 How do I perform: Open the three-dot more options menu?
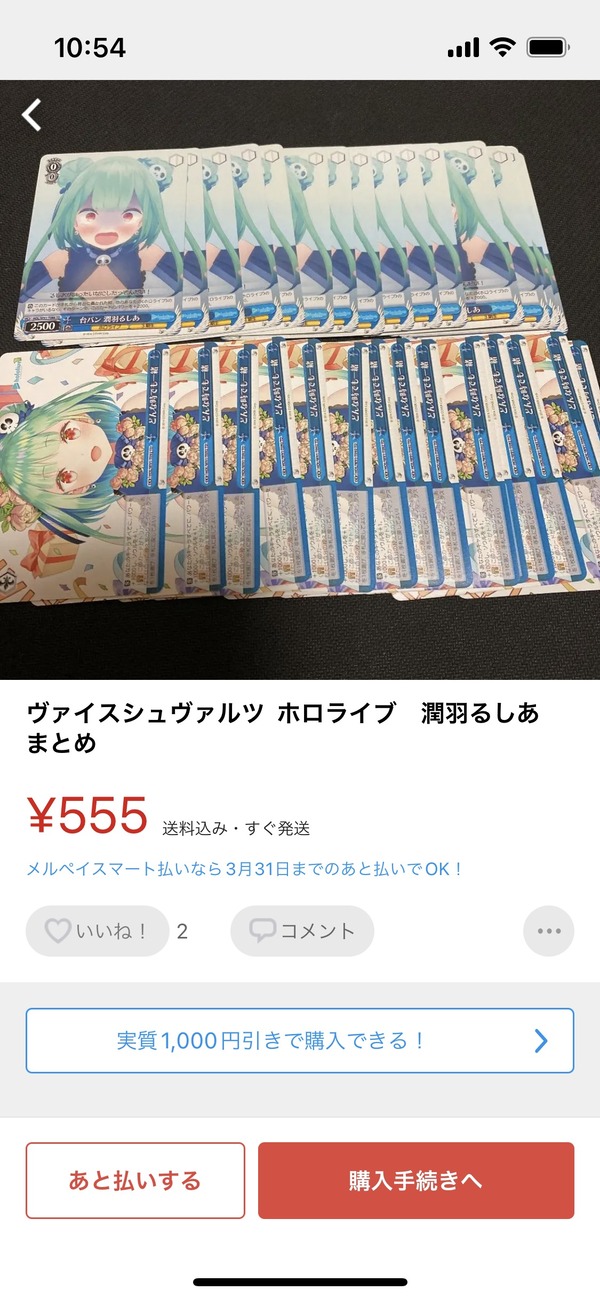point(549,931)
